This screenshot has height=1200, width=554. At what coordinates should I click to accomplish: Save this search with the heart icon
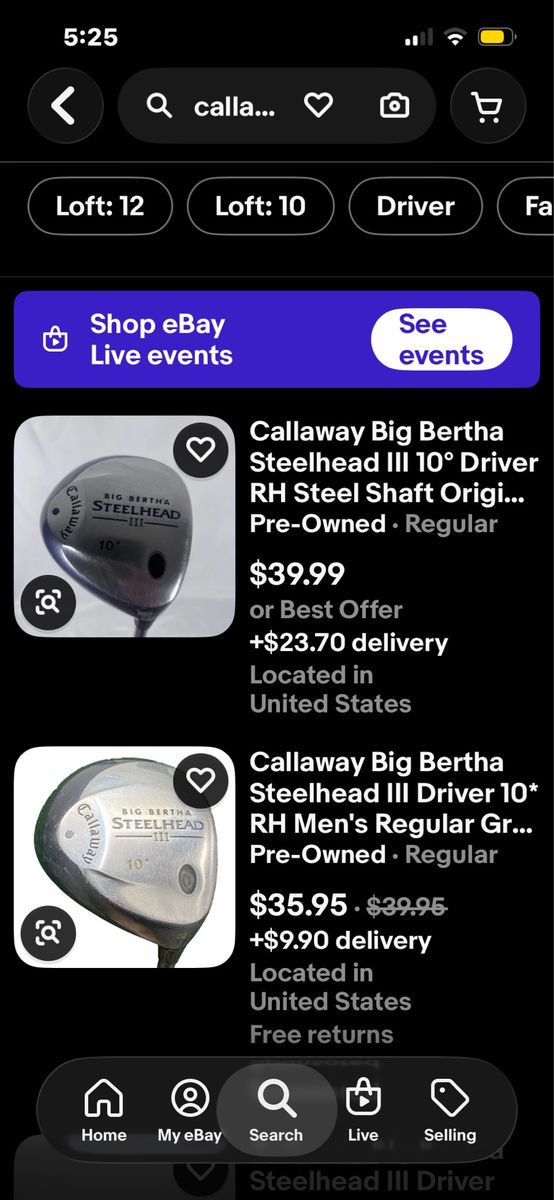[318, 105]
